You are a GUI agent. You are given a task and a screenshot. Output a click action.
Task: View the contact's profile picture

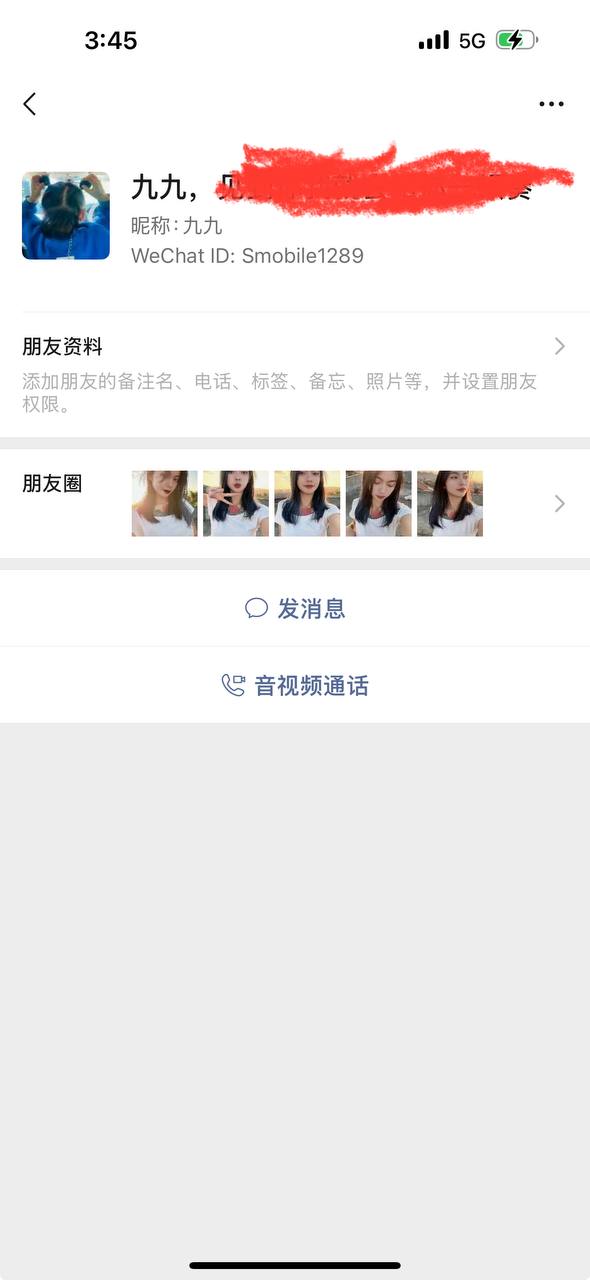(x=66, y=216)
